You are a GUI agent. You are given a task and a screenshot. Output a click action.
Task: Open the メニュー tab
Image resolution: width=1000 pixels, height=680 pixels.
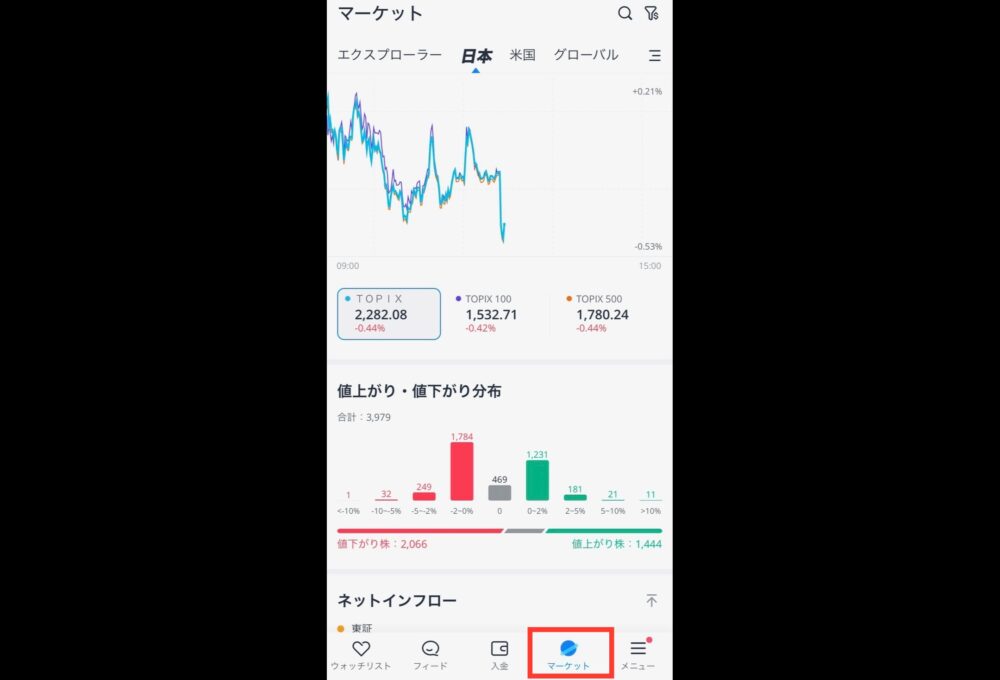tap(638, 655)
